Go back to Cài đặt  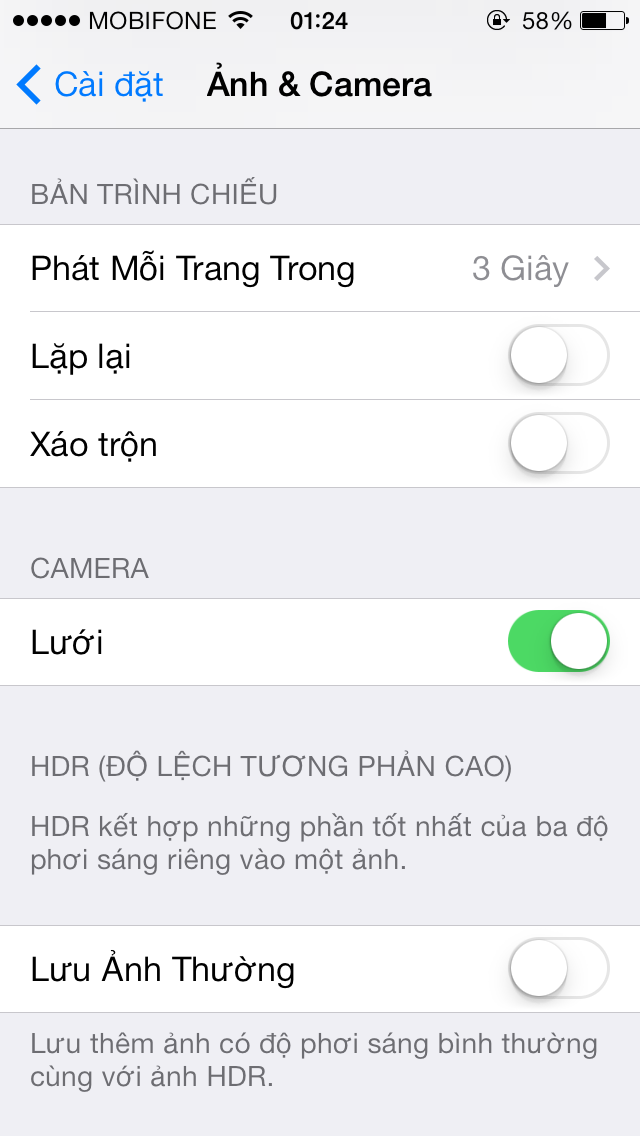(90, 85)
